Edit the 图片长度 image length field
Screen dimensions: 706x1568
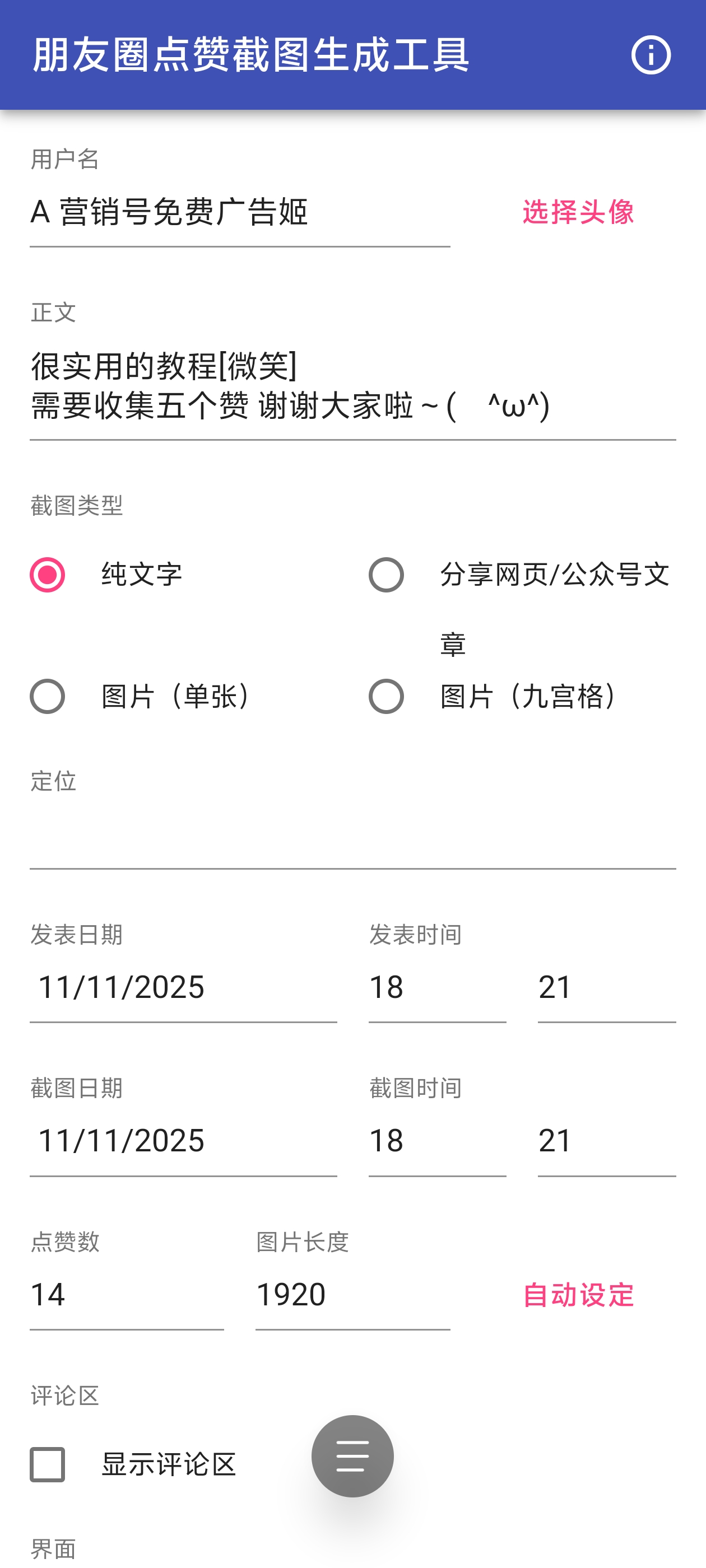pyautogui.click(x=352, y=1295)
